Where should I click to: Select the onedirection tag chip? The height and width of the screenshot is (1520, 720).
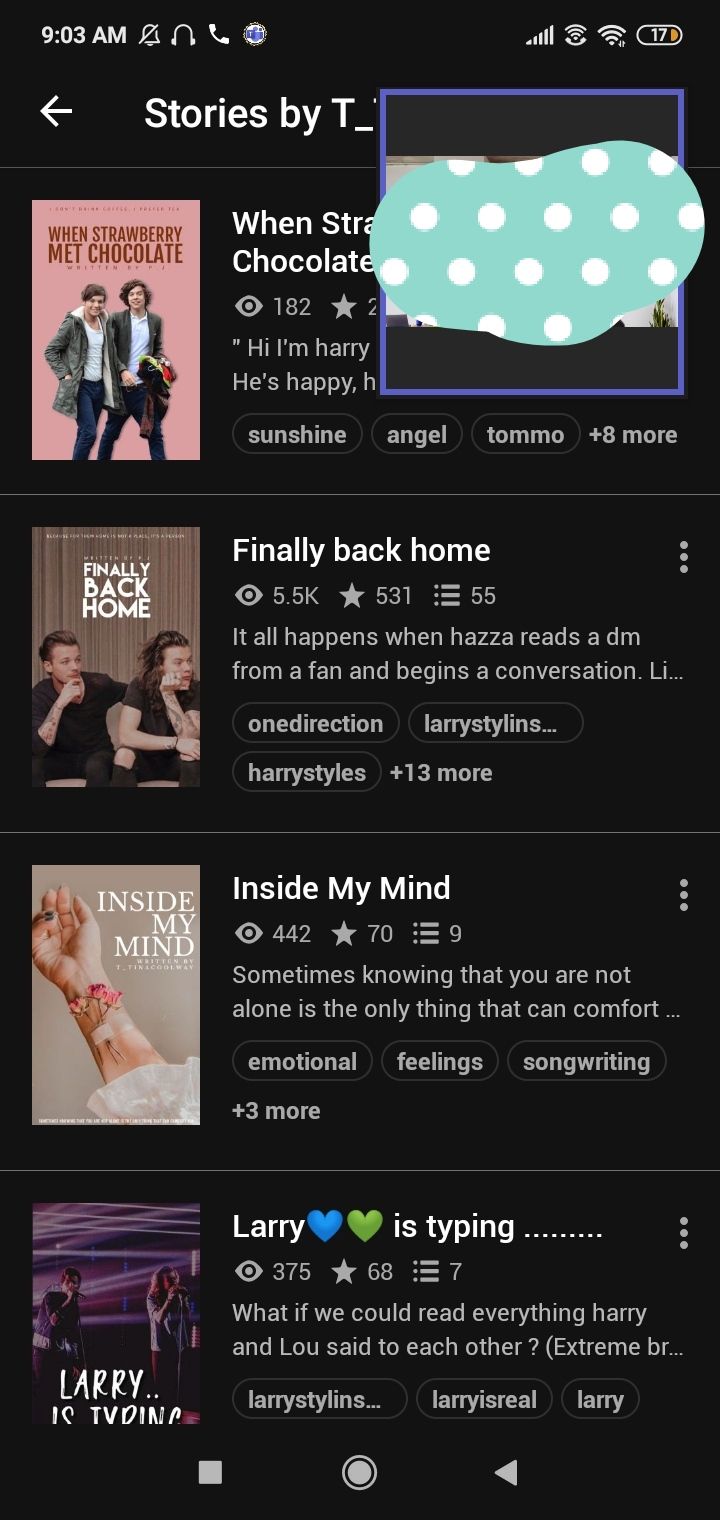315,724
